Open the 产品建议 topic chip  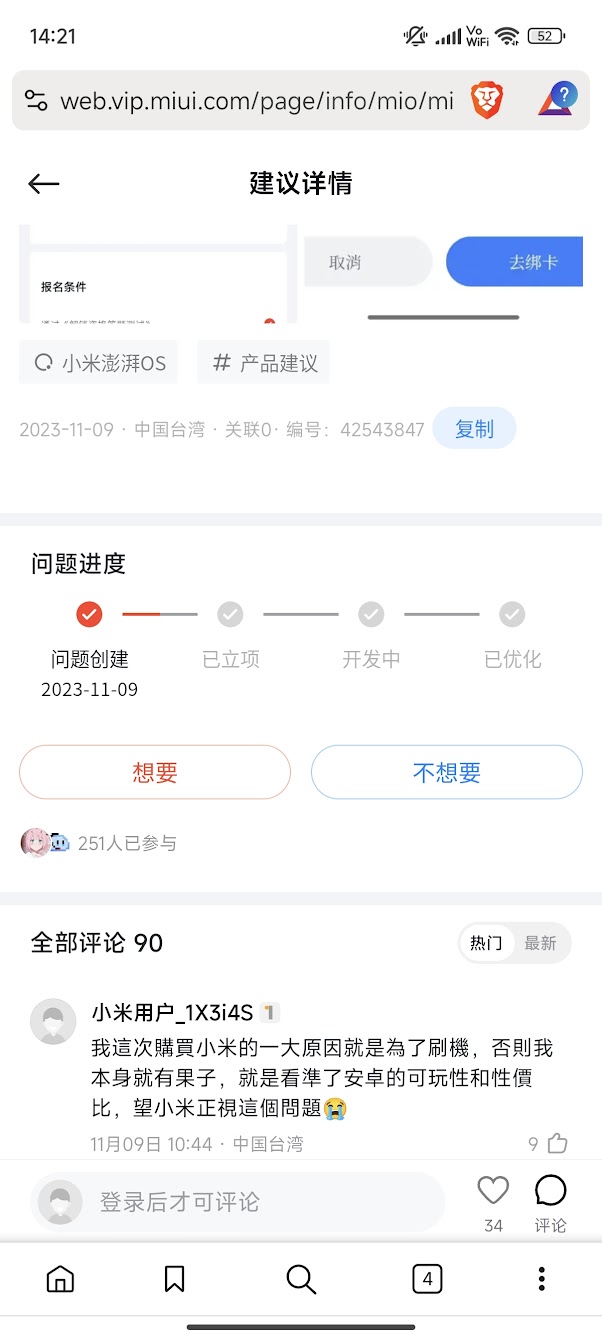[x=263, y=363]
